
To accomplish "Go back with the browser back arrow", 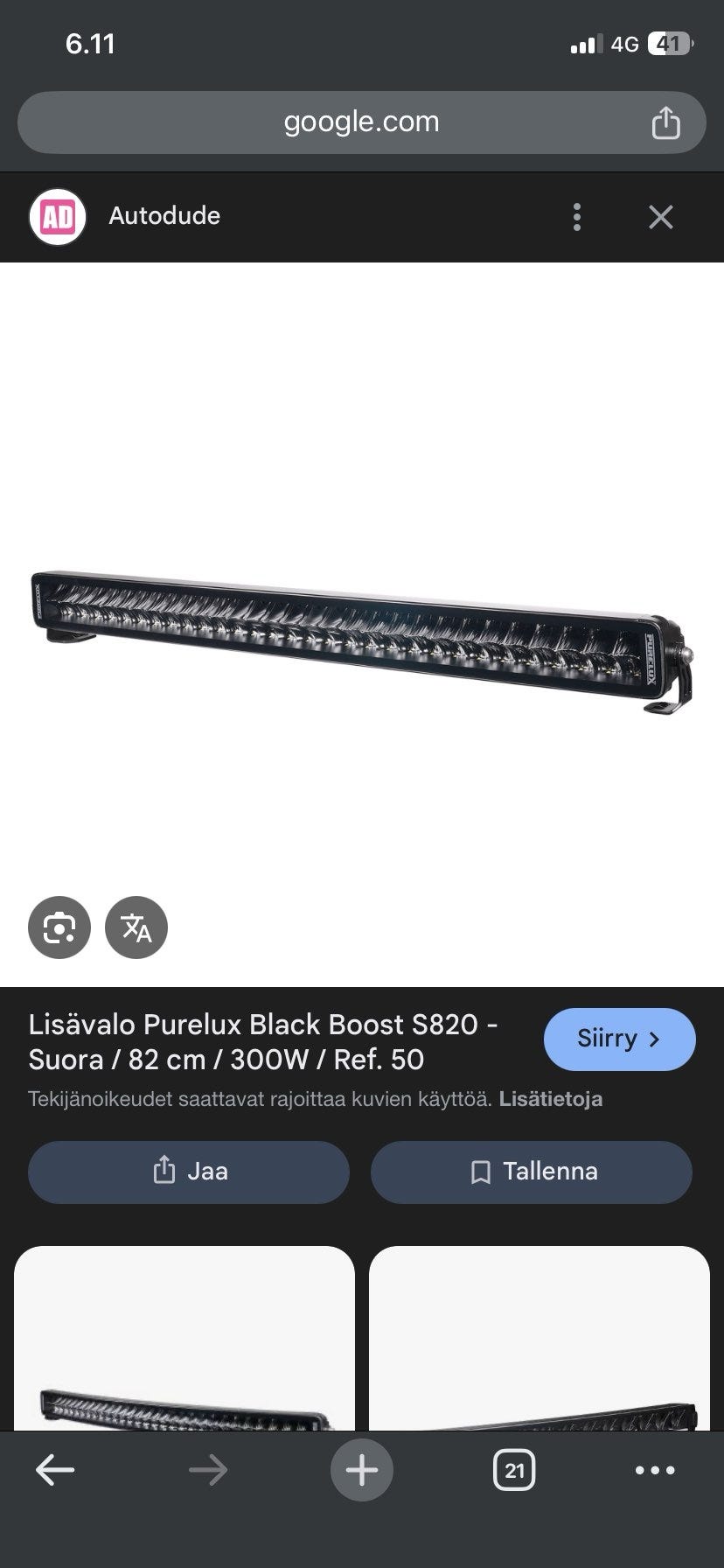I will click(x=55, y=1471).
